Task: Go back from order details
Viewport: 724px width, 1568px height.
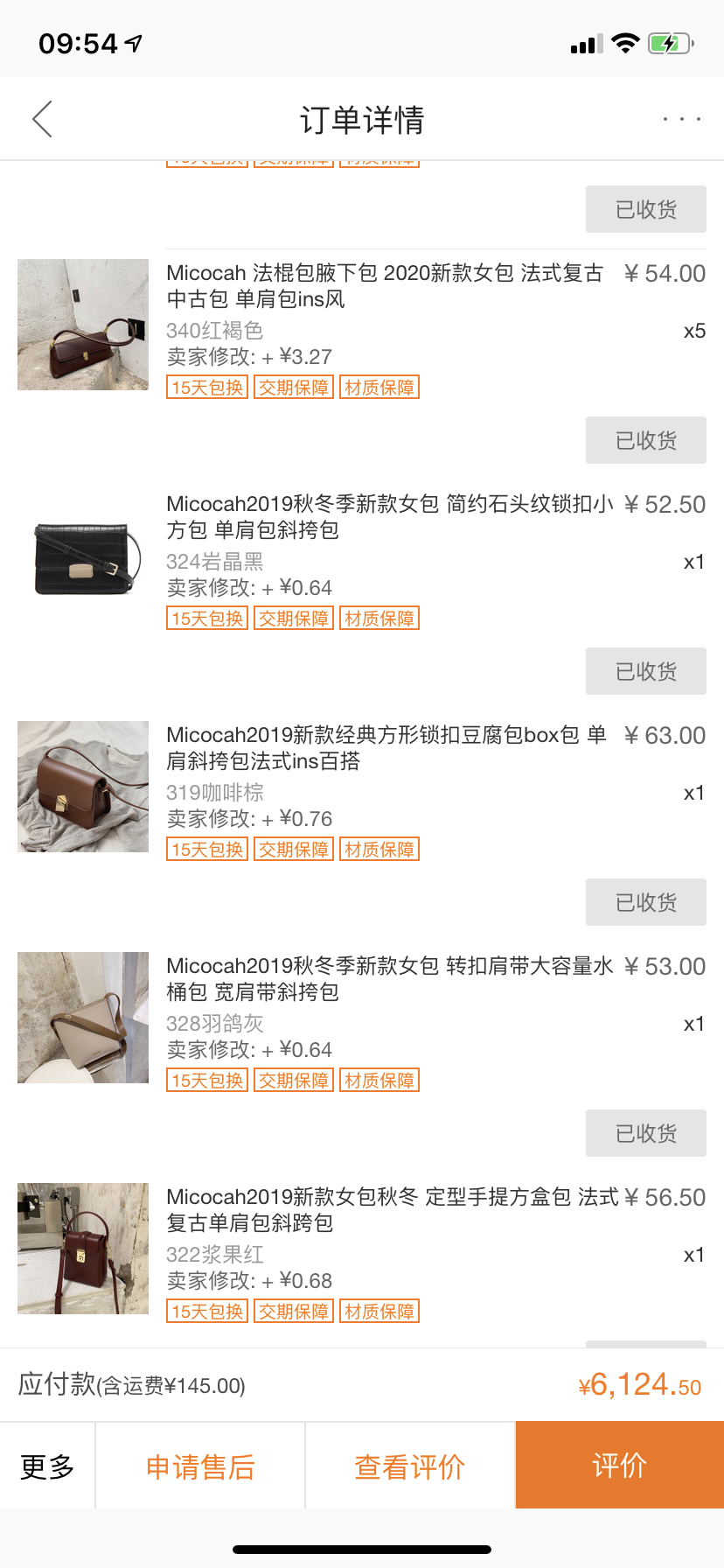Action: point(42,119)
